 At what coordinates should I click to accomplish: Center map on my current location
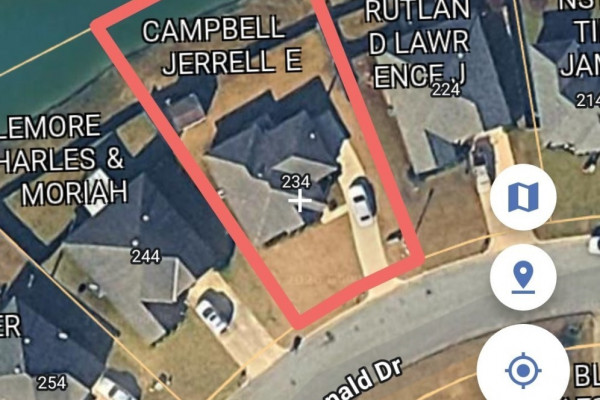(x=522, y=368)
